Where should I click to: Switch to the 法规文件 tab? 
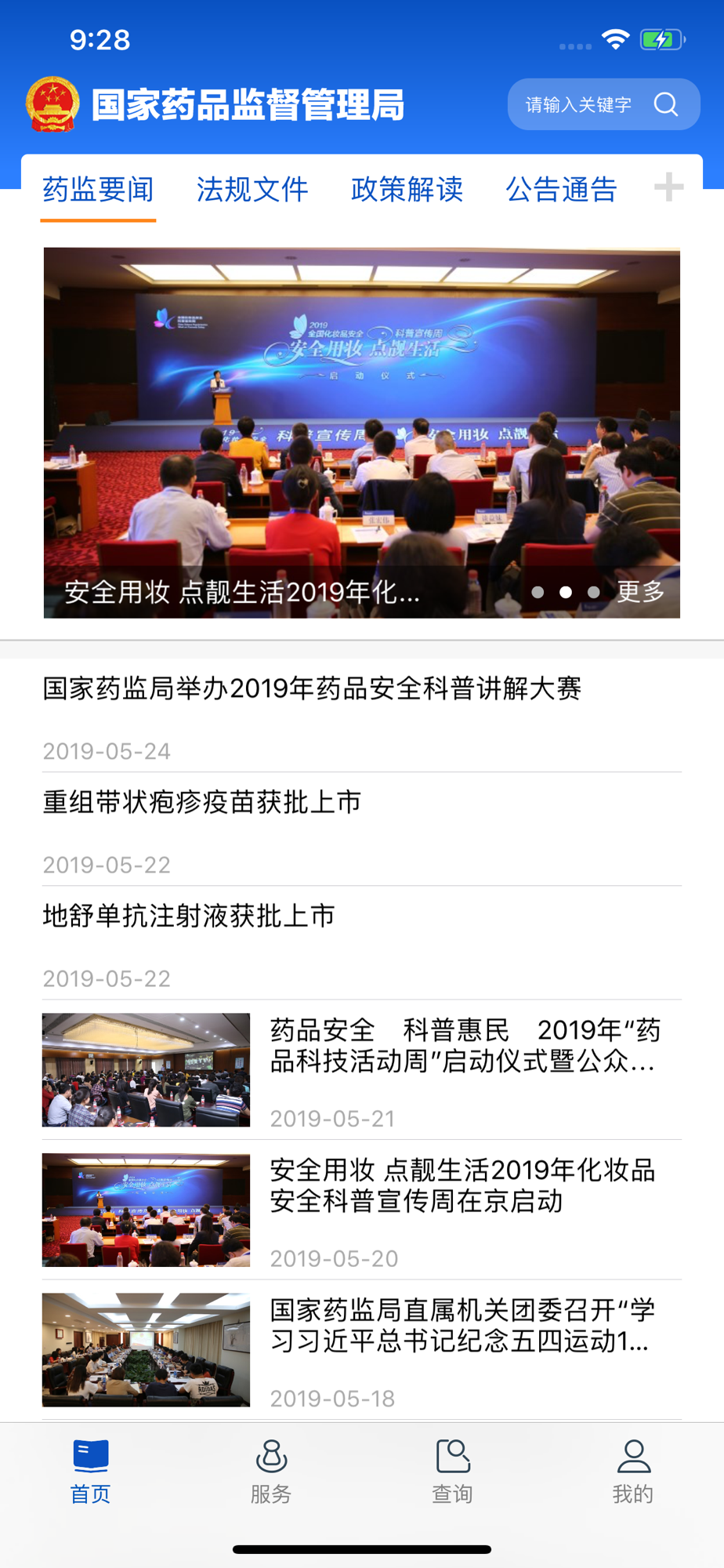(252, 189)
